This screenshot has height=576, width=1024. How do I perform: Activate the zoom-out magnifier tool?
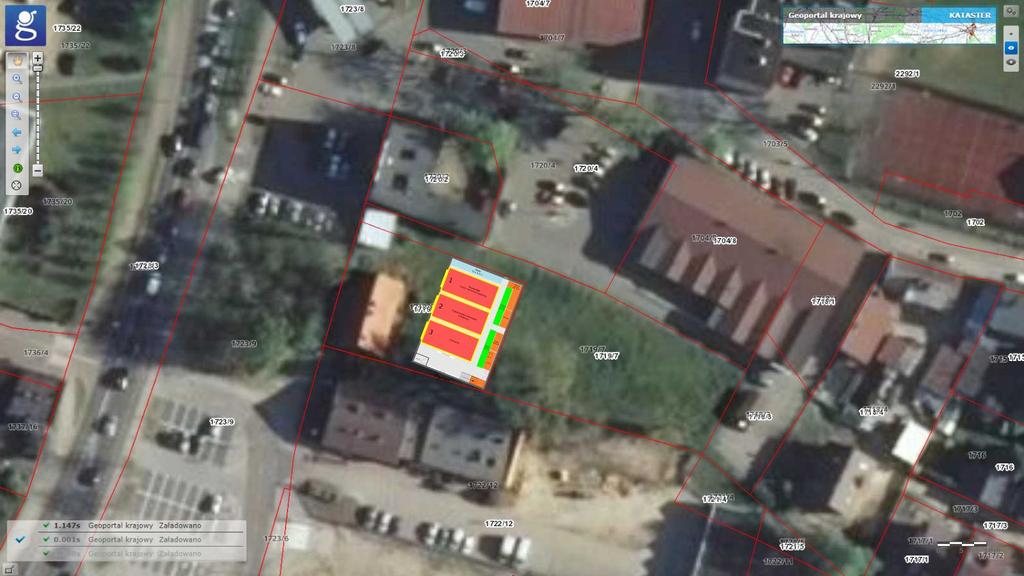pyautogui.click(x=17, y=97)
